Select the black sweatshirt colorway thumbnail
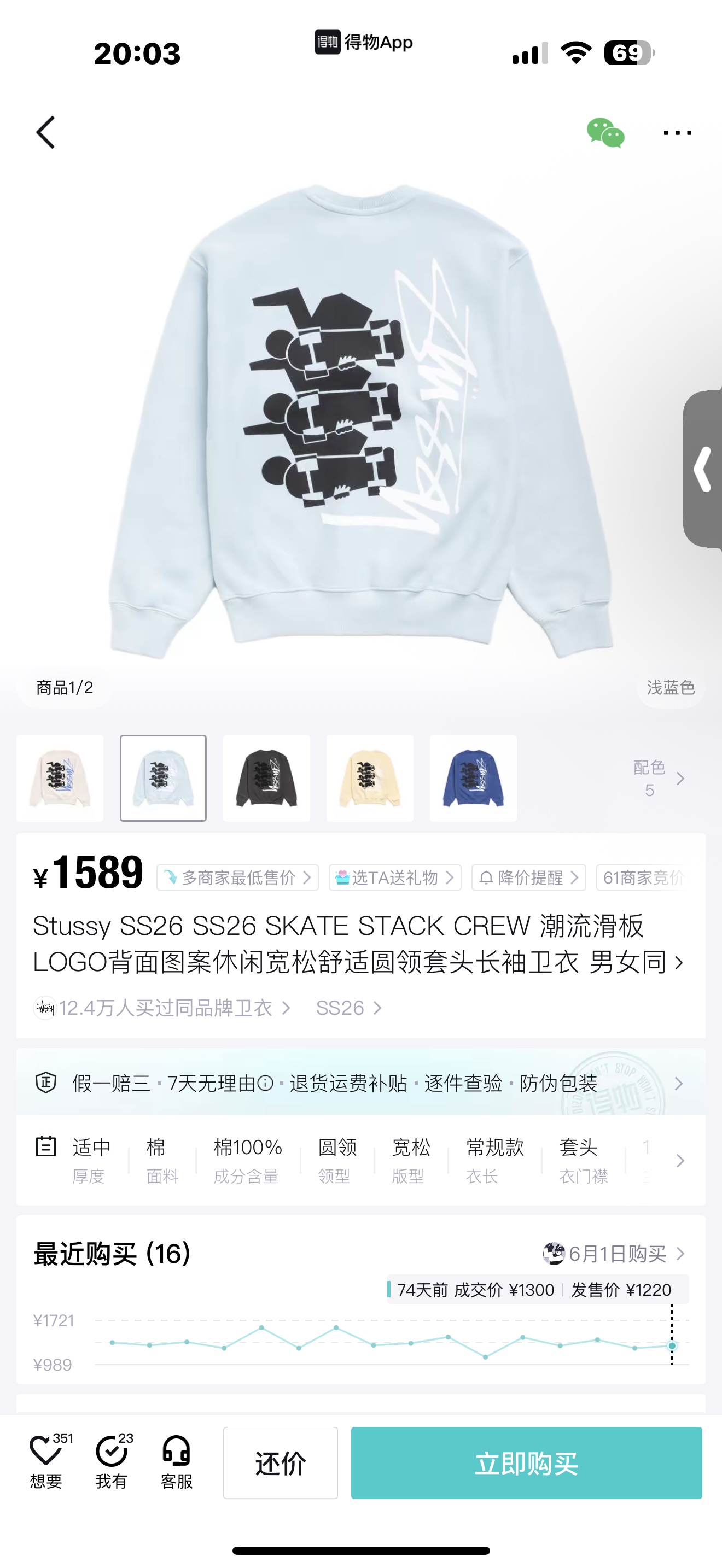Screen dimensions: 722x1568 tap(266, 778)
